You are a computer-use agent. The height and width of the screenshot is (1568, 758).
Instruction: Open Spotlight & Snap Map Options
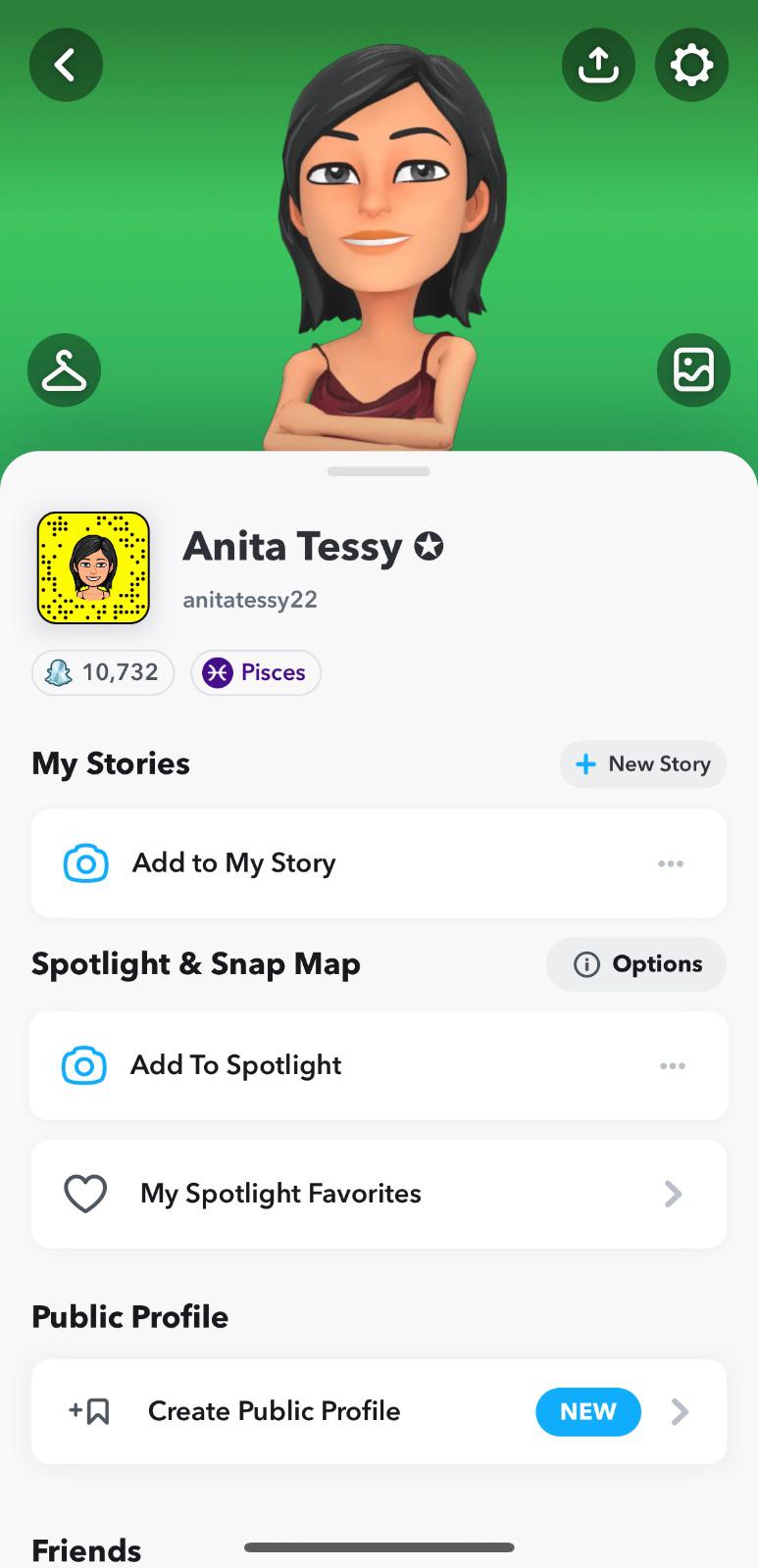pos(636,964)
